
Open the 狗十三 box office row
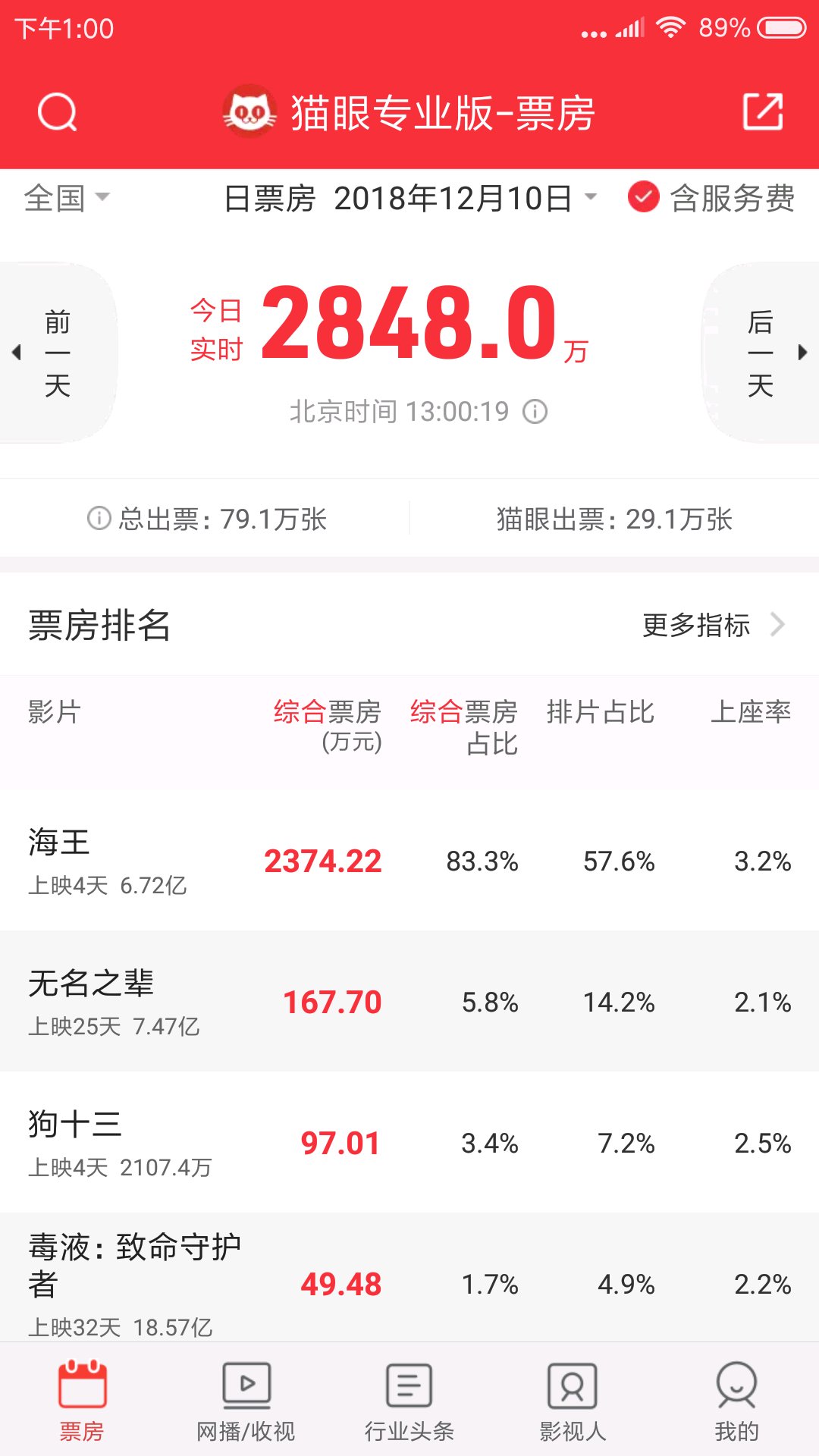coord(409,1143)
